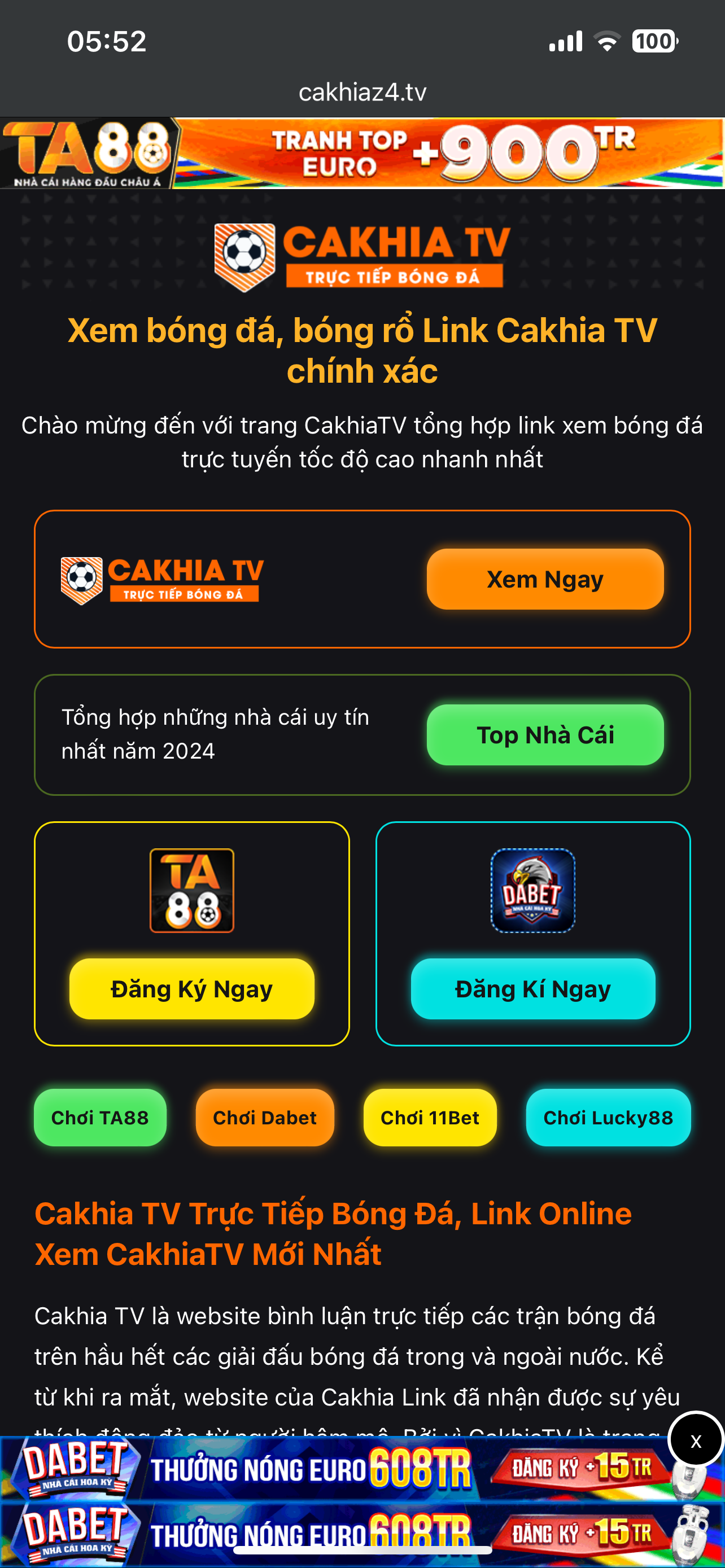Tap Chơi 11Bet

(x=430, y=1118)
